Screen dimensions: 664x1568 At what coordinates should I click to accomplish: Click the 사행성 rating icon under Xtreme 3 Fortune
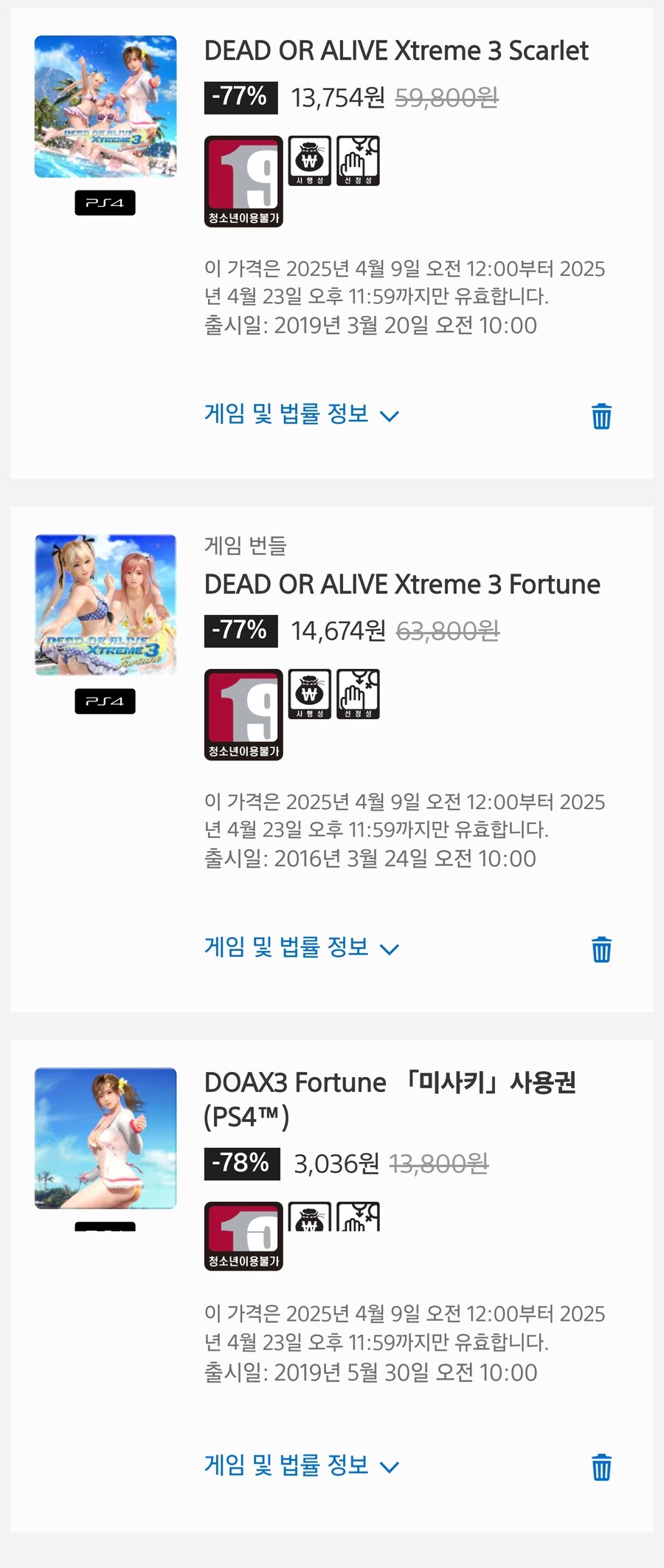click(x=309, y=694)
